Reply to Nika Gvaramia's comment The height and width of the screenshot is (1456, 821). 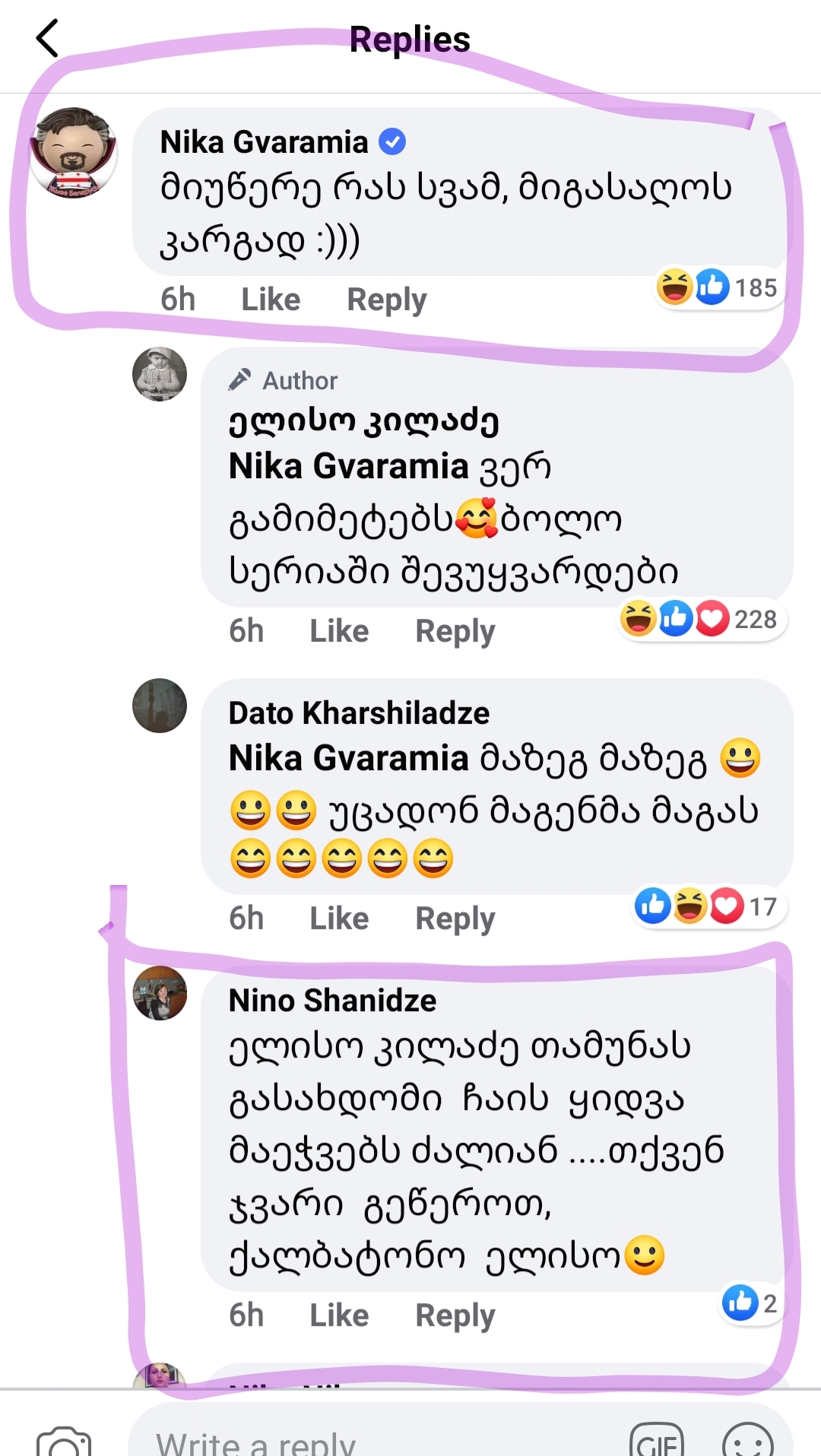pos(386,300)
